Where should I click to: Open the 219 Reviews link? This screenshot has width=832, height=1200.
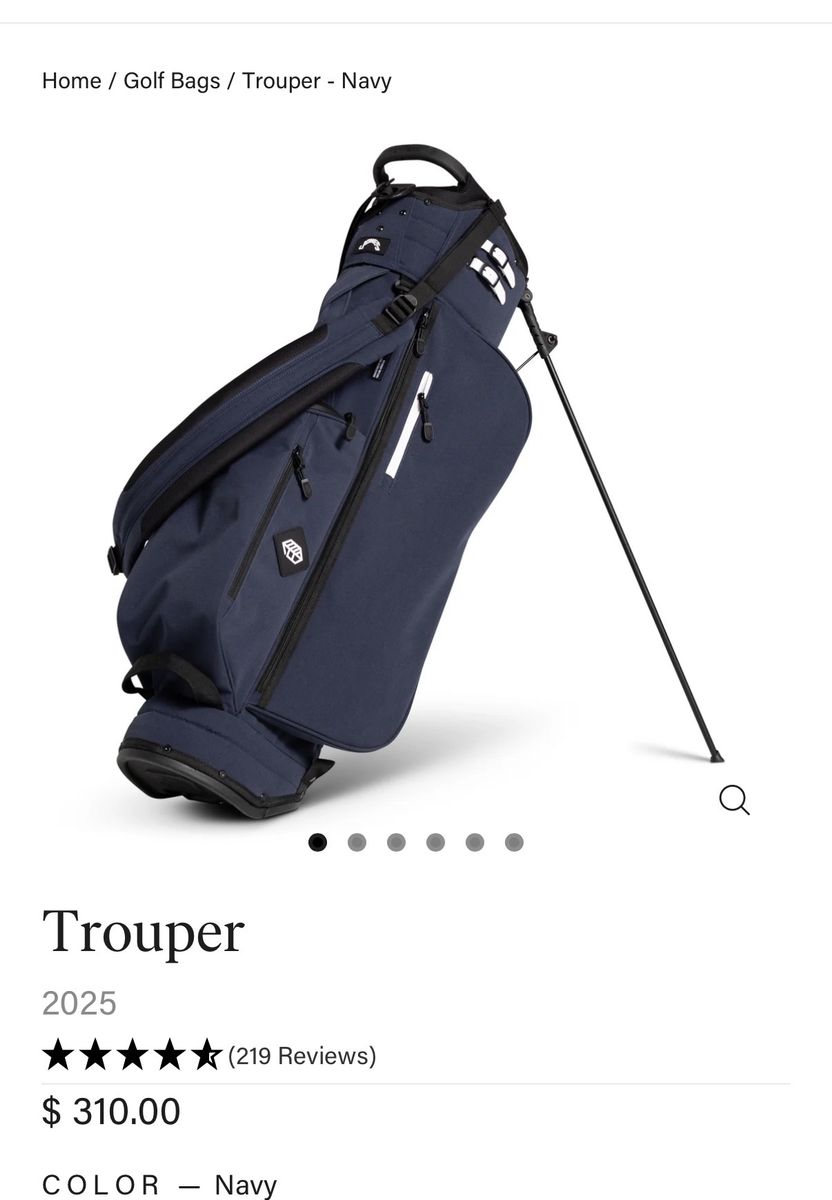pyautogui.click(x=301, y=1053)
